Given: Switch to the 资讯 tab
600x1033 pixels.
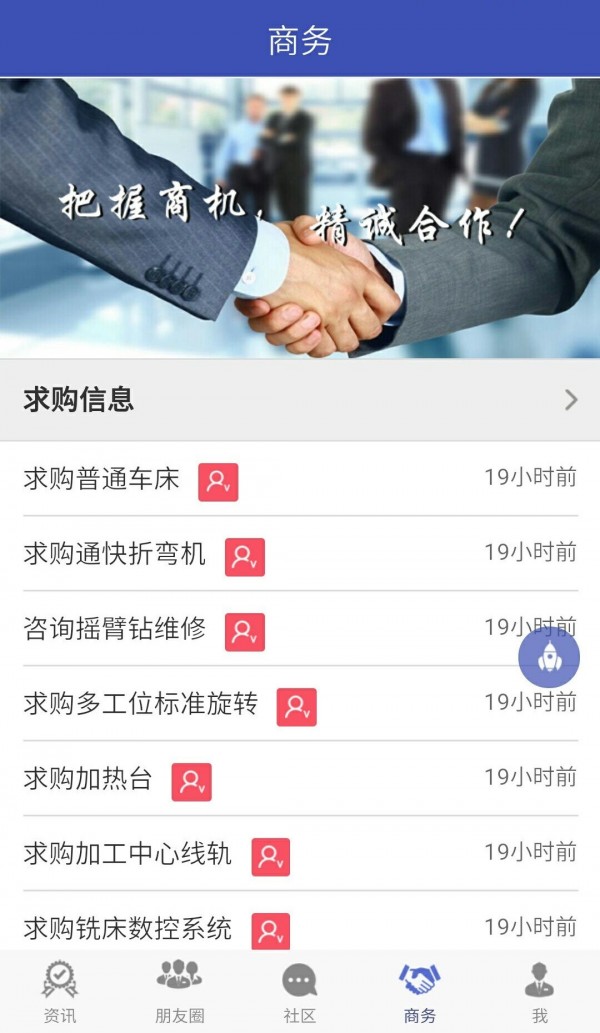Looking at the screenshot, I should [60, 991].
